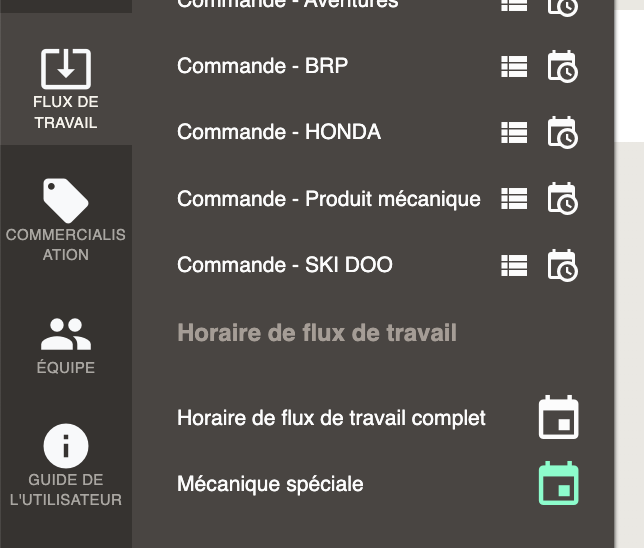Viewport: 644px width, 548px height.
Task: Open schedule icon for Commande - BRP
Action: [x=562, y=67]
